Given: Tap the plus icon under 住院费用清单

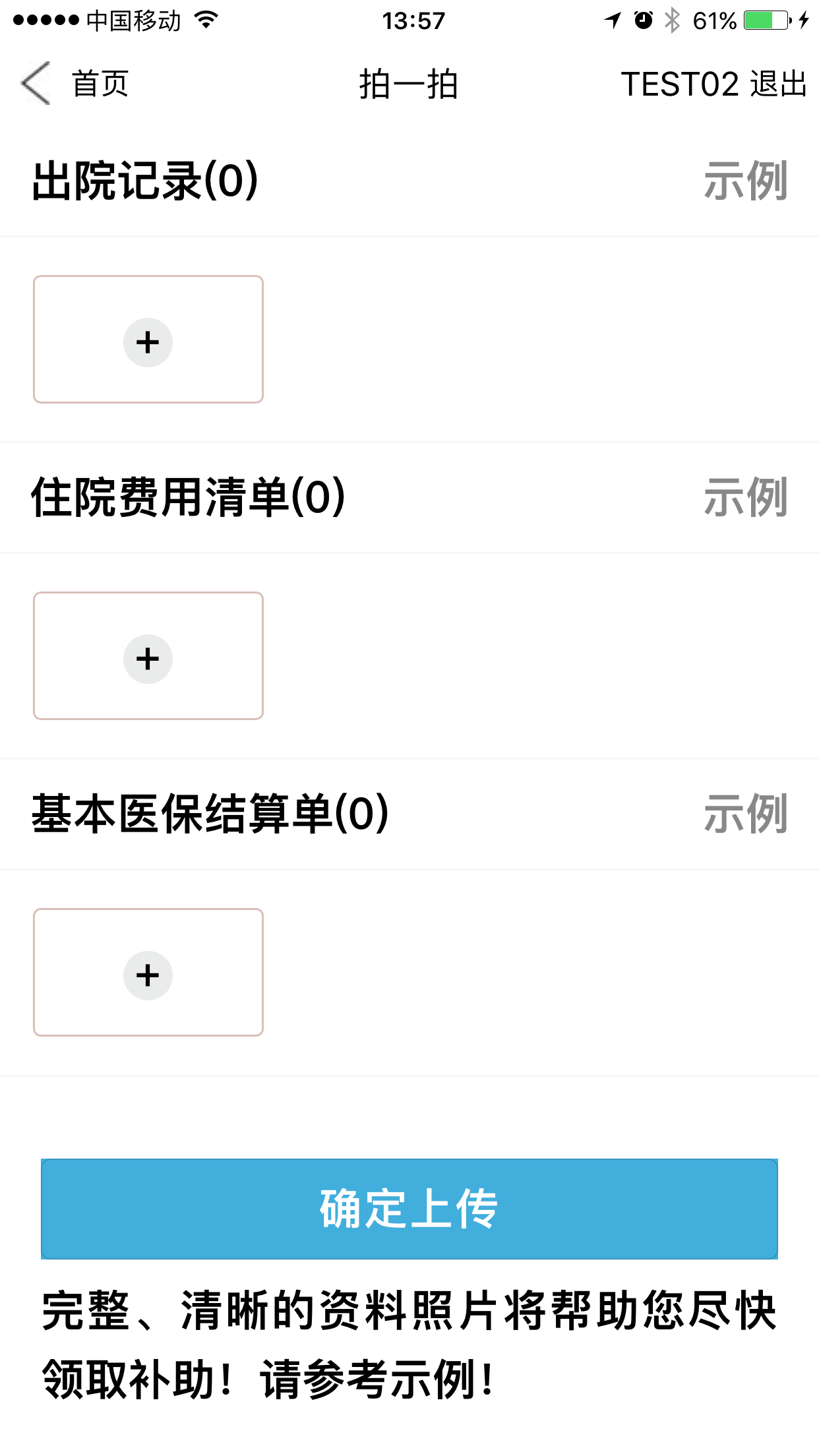Looking at the screenshot, I should (x=148, y=657).
